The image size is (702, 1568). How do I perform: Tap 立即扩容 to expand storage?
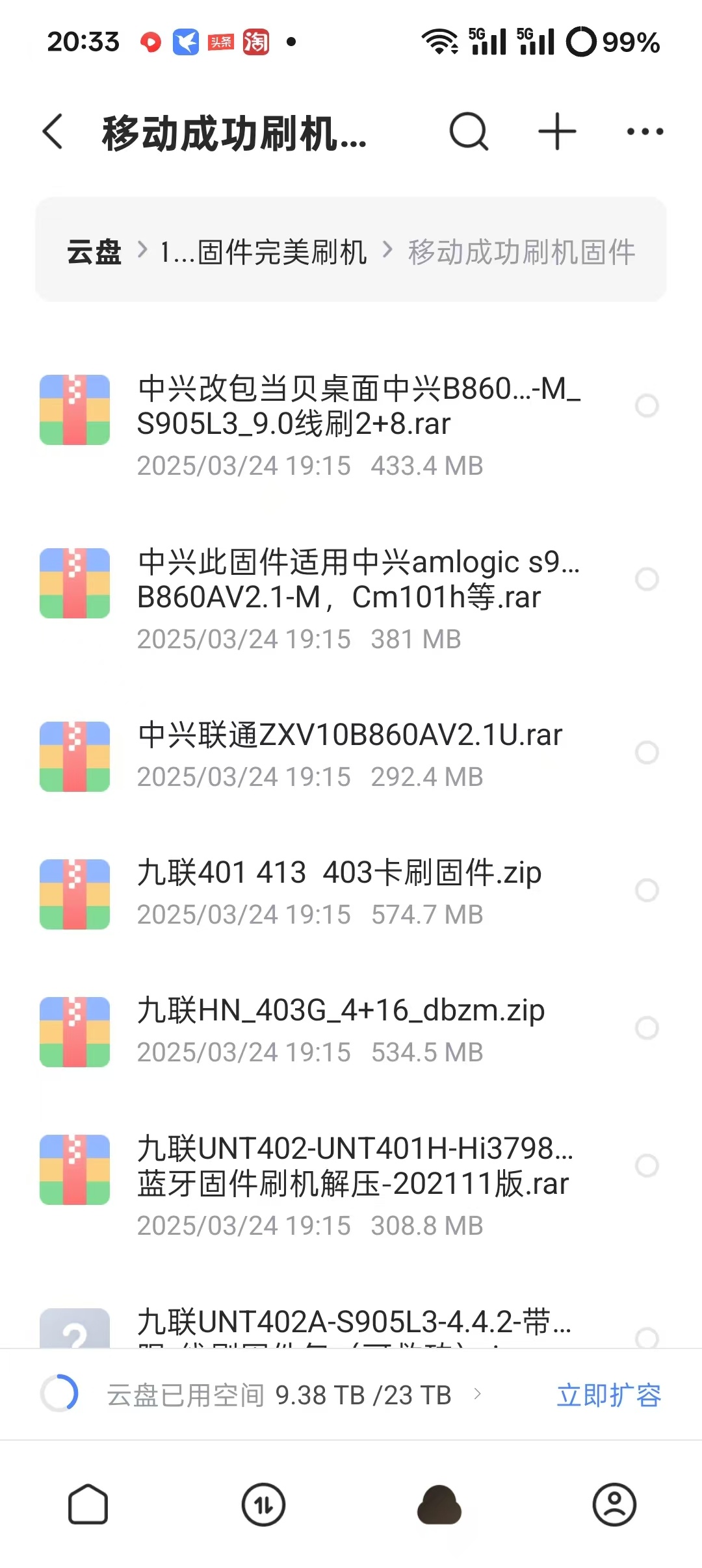click(608, 1395)
